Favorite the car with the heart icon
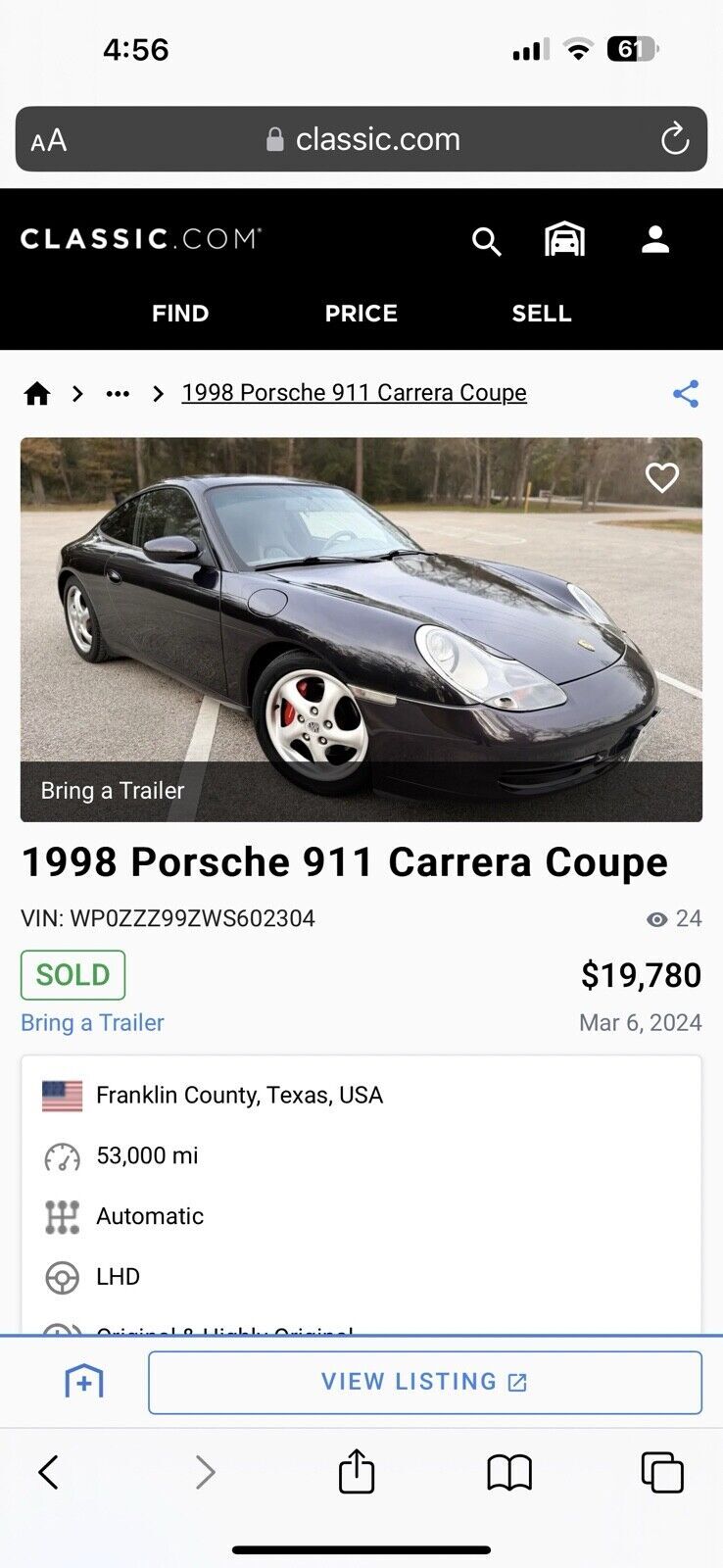 (661, 478)
